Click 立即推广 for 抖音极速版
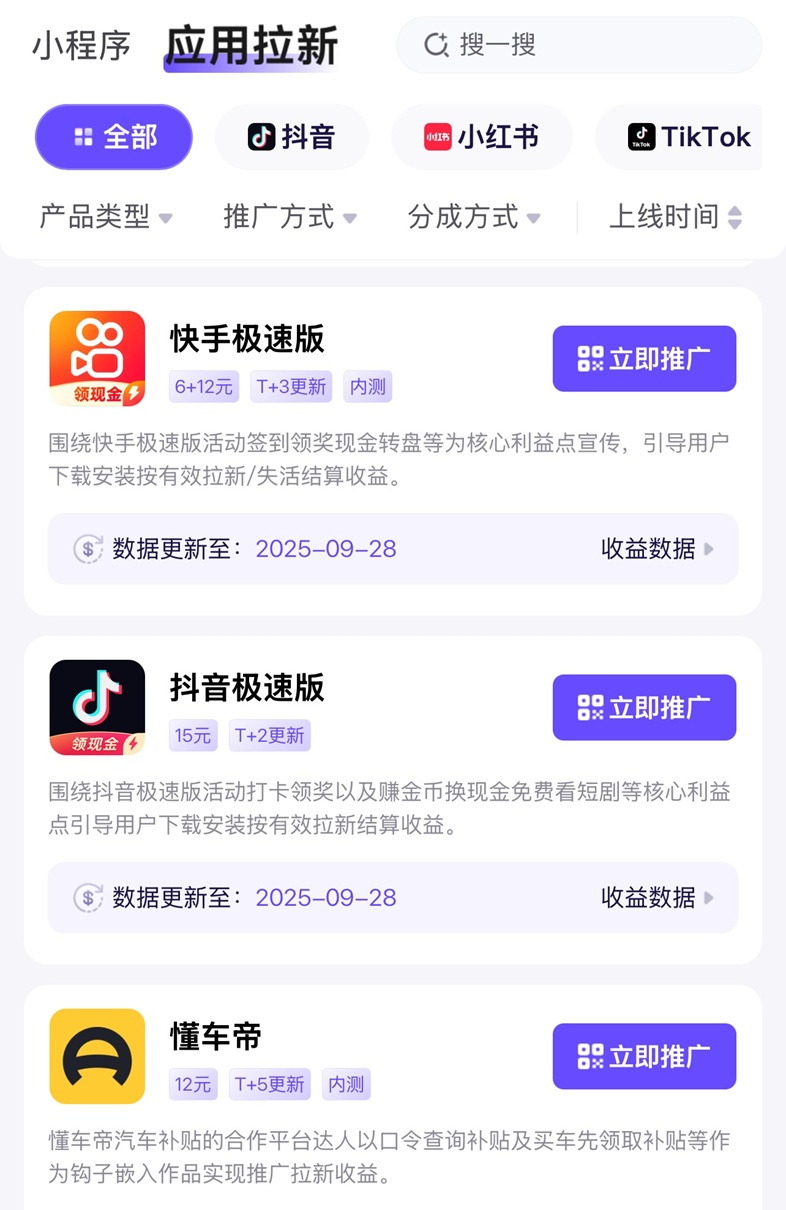Viewport: 786px width, 1210px height. coord(643,707)
